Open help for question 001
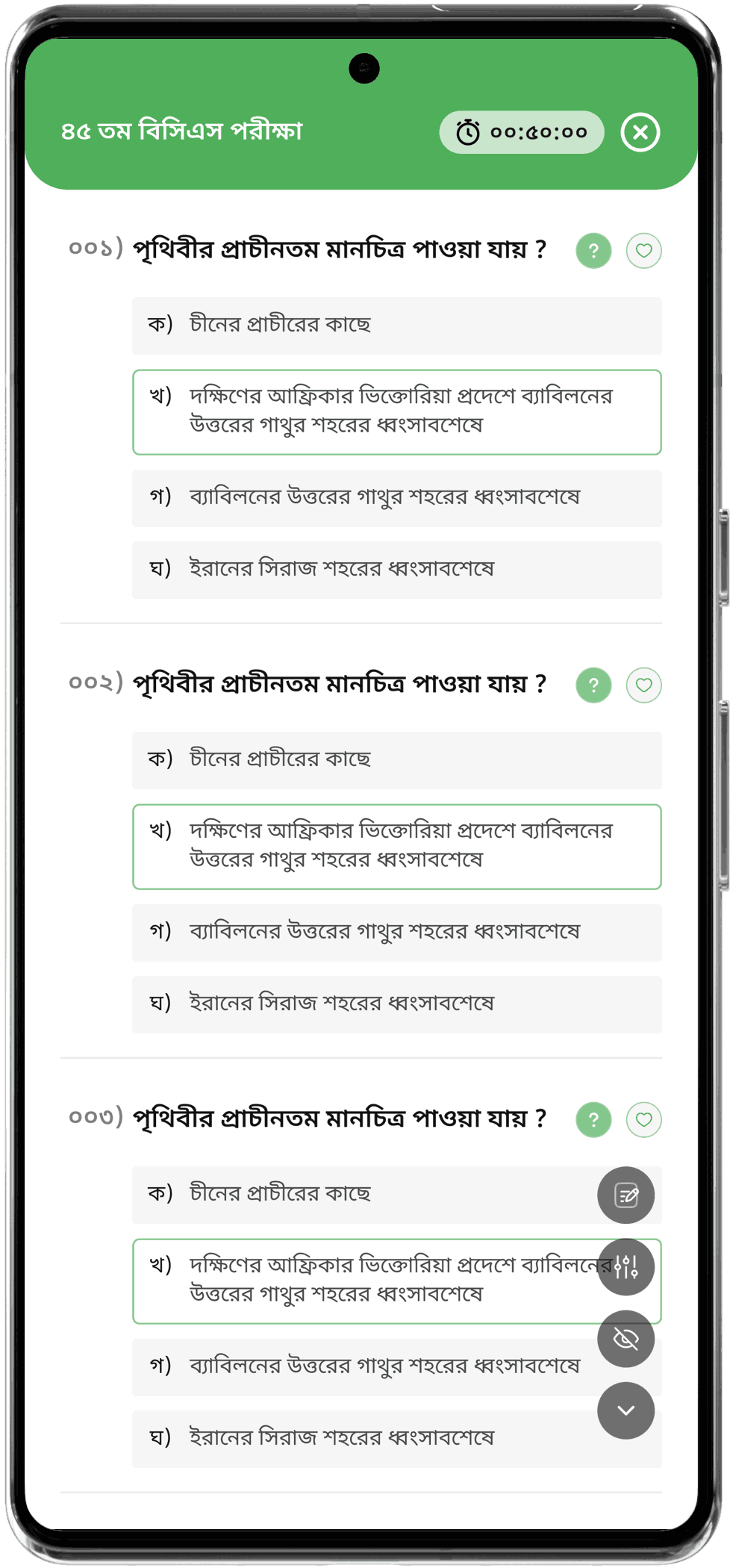The height and width of the screenshot is (1568, 730). click(x=593, y=251)
